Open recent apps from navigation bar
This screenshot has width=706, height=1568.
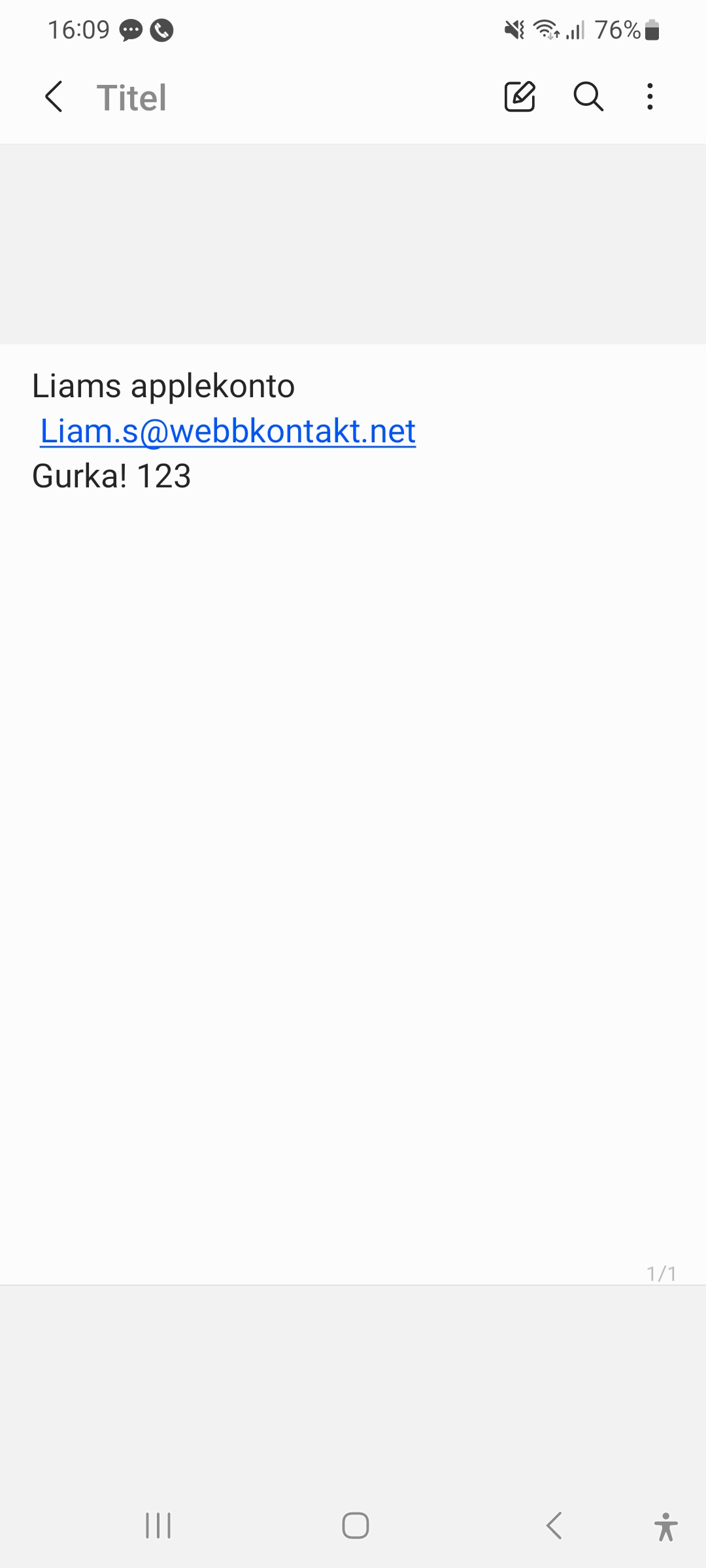(x=158, y=1526)
